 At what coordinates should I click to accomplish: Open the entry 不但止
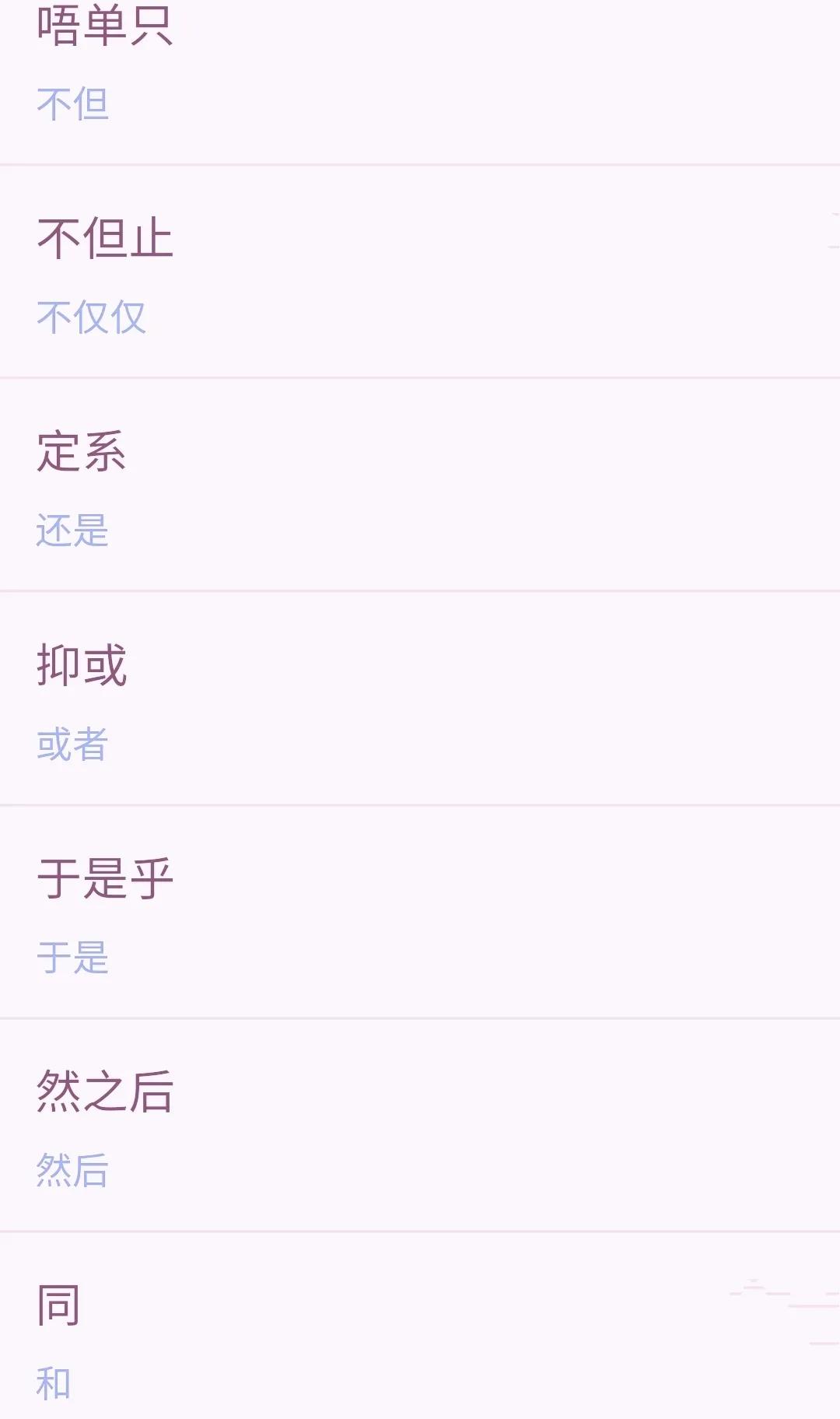point(105,237)
